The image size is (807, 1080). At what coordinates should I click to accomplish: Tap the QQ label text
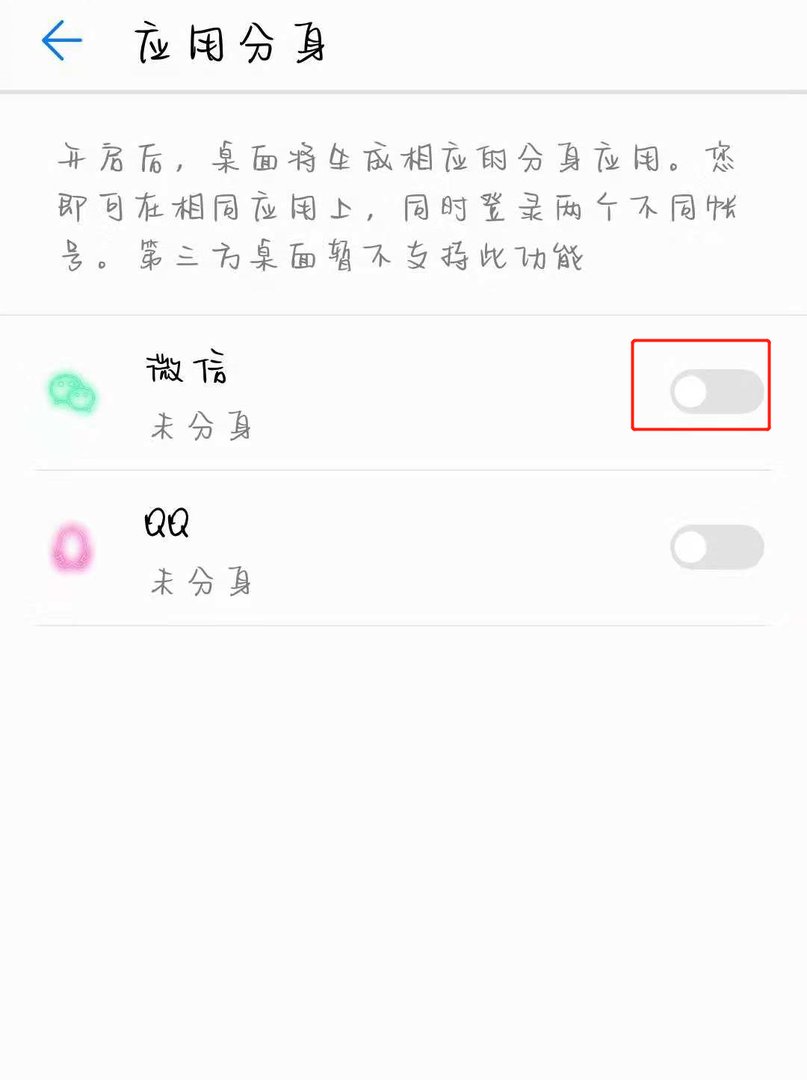tap(168, 521)
